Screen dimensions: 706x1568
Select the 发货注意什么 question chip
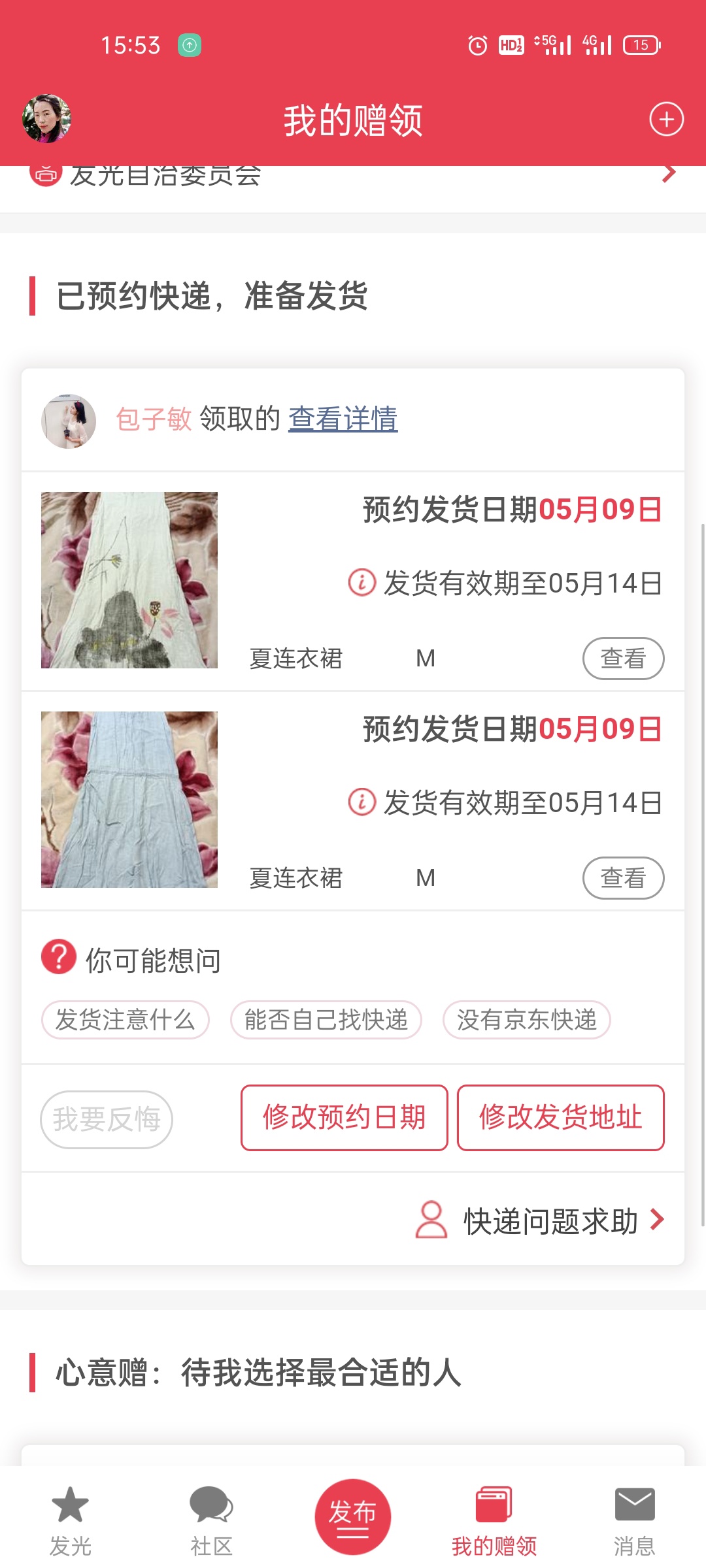(125, 1020)
